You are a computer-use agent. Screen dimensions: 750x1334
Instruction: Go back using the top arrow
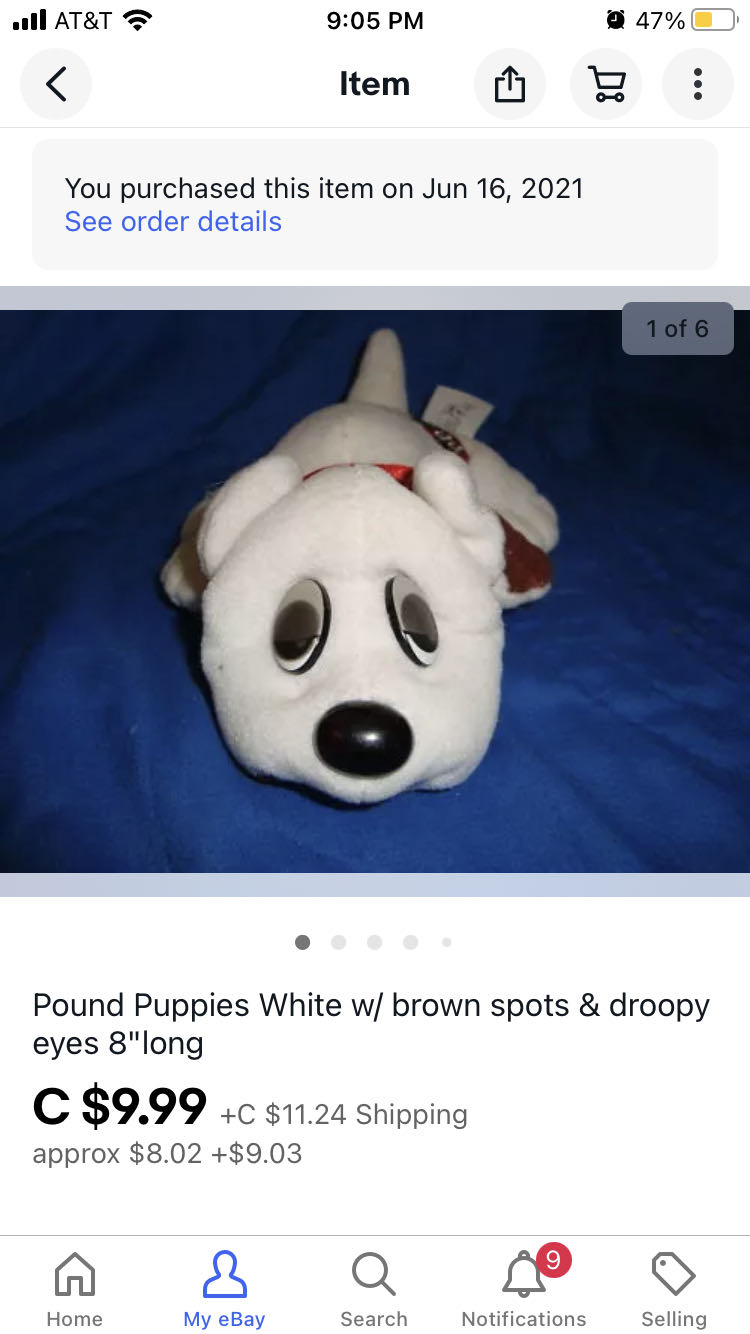pyautogui.click(x=56, y=84)
